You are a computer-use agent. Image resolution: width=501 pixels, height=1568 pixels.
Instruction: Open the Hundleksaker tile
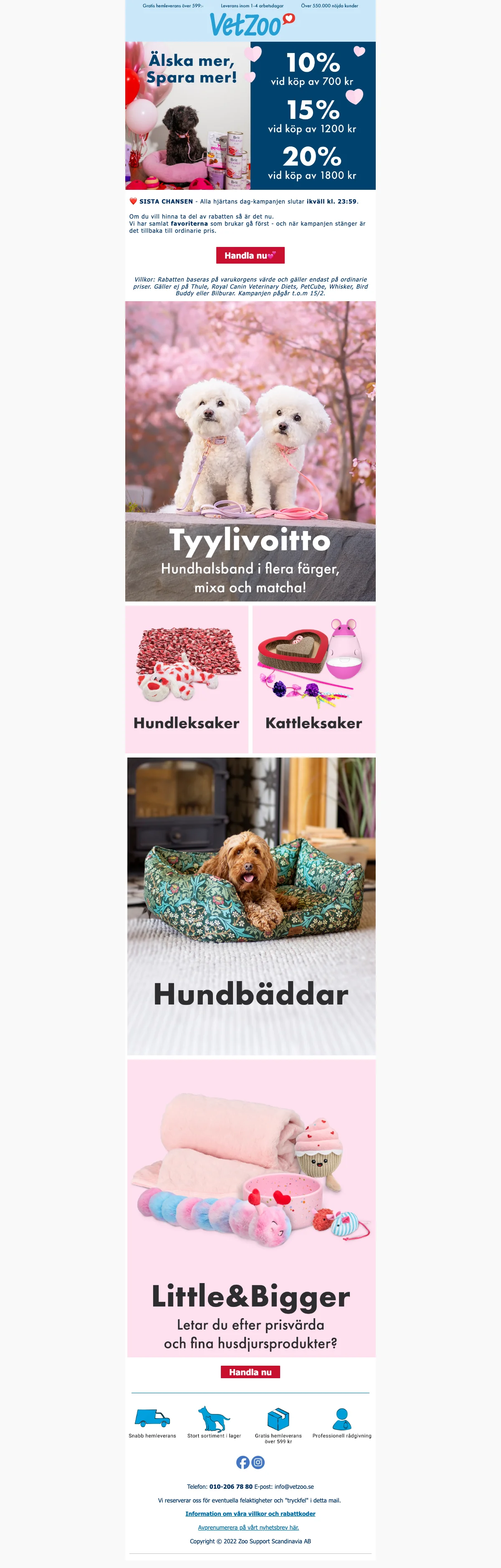coord(187,679)
